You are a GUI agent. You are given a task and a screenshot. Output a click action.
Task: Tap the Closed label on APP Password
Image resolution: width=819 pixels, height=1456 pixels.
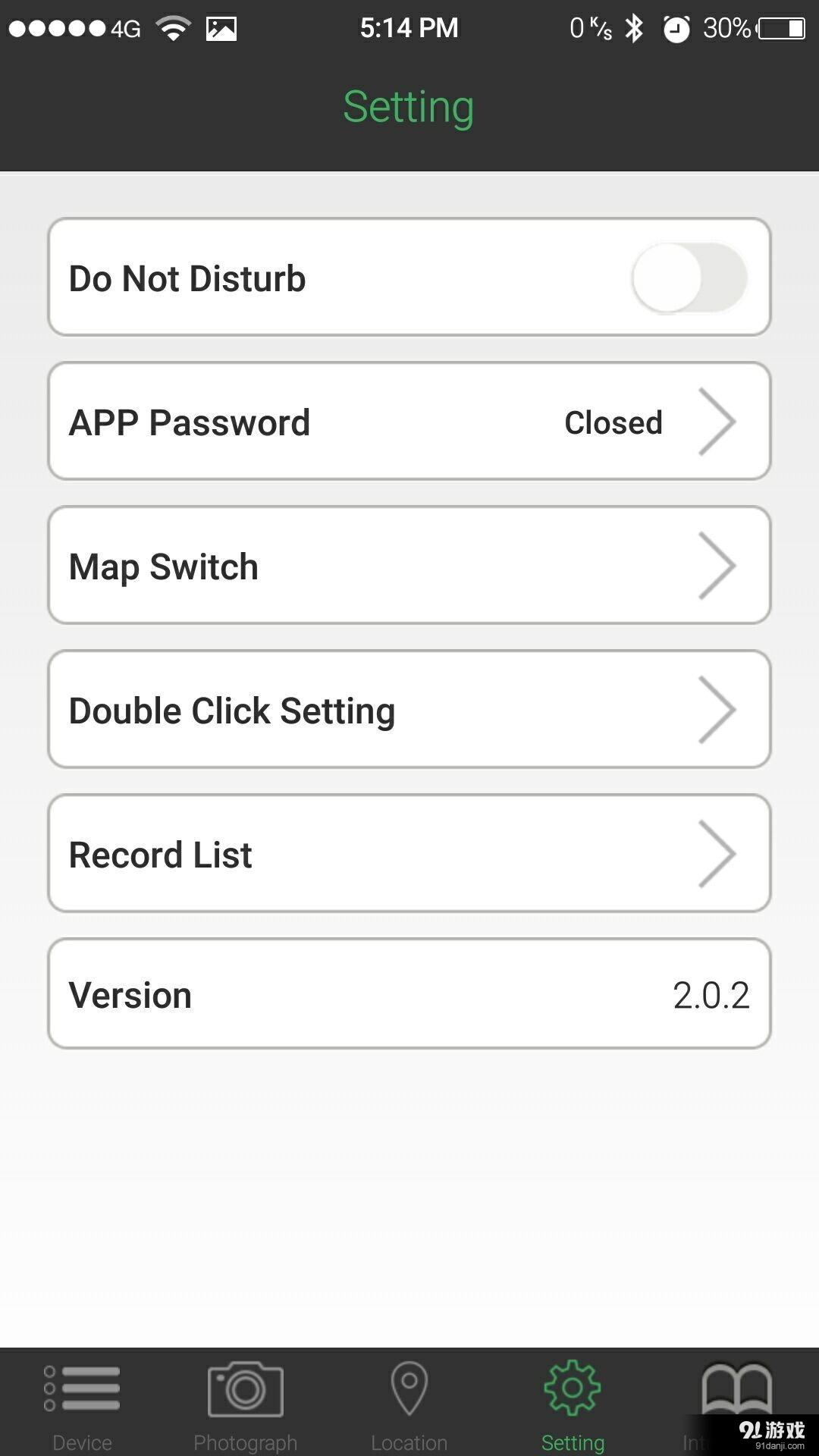click(x=612, y=422)
